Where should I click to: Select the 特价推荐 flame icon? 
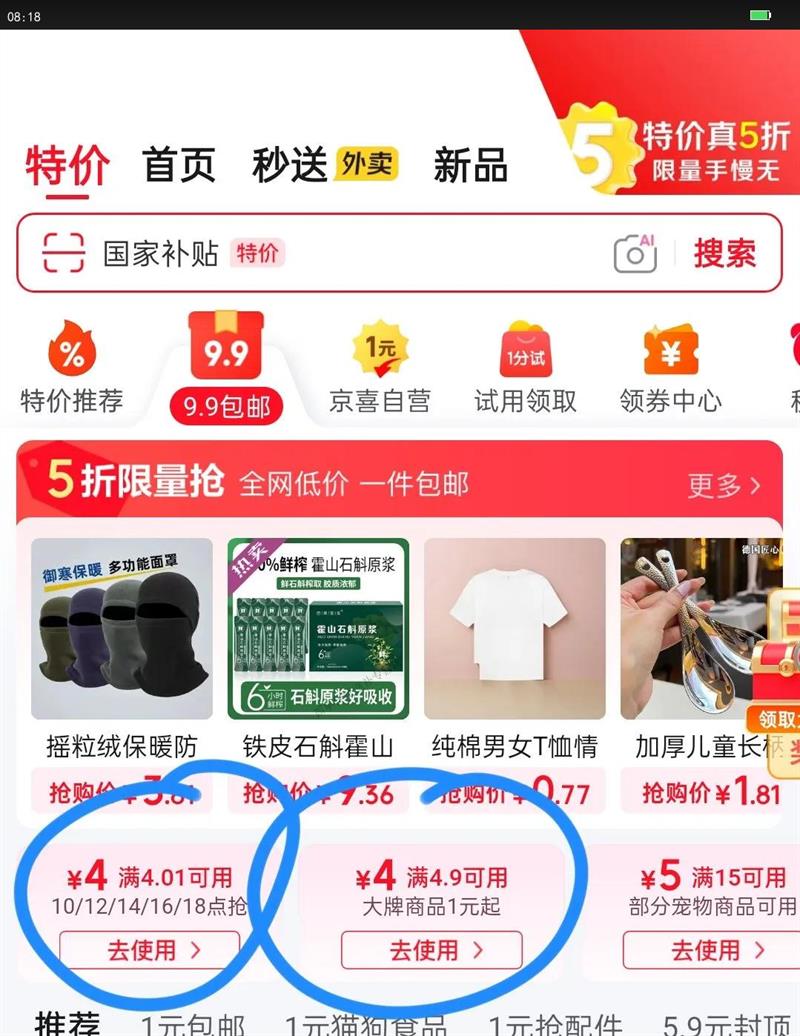coord(72,352)
